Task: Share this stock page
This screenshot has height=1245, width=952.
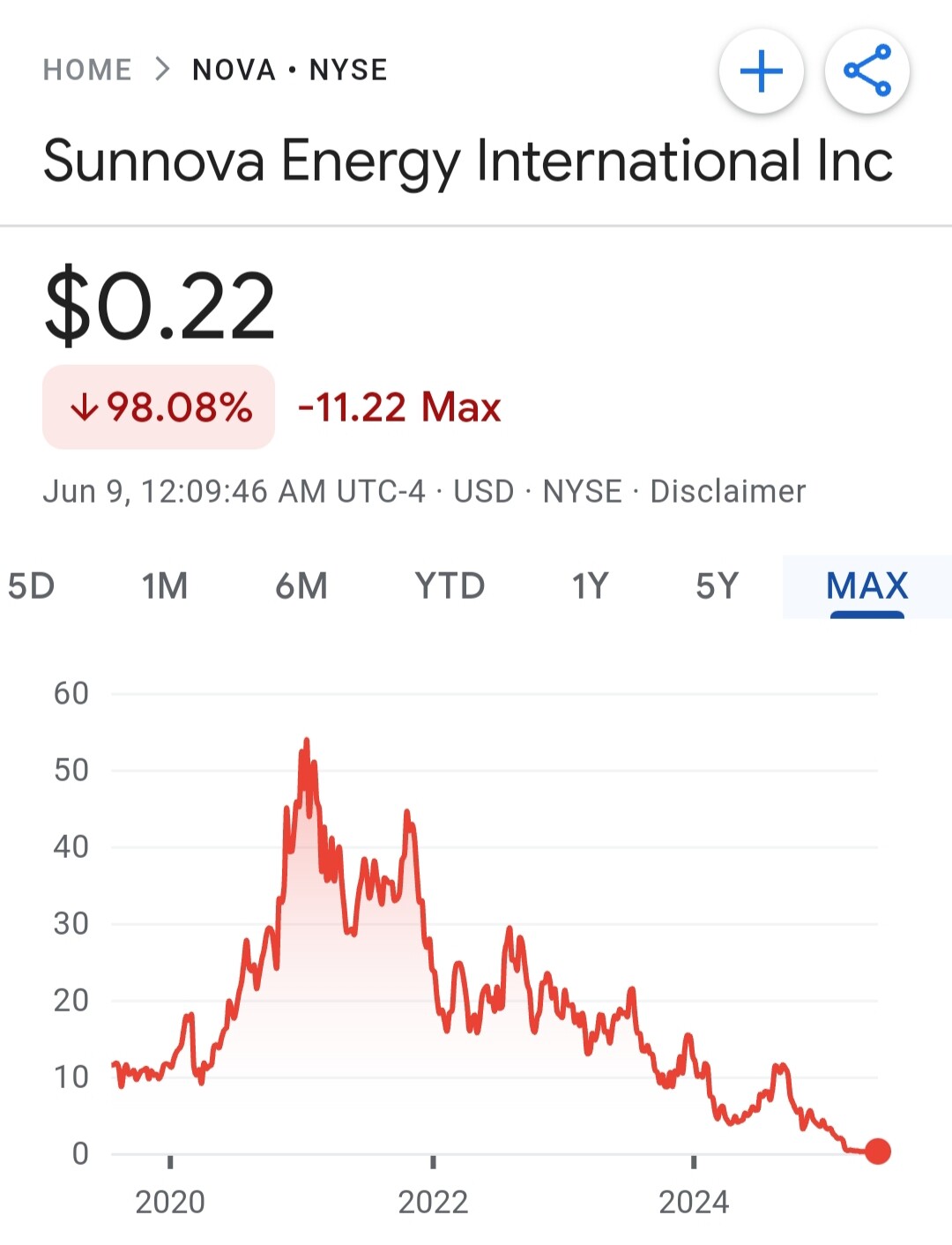Action: (867, 71)
